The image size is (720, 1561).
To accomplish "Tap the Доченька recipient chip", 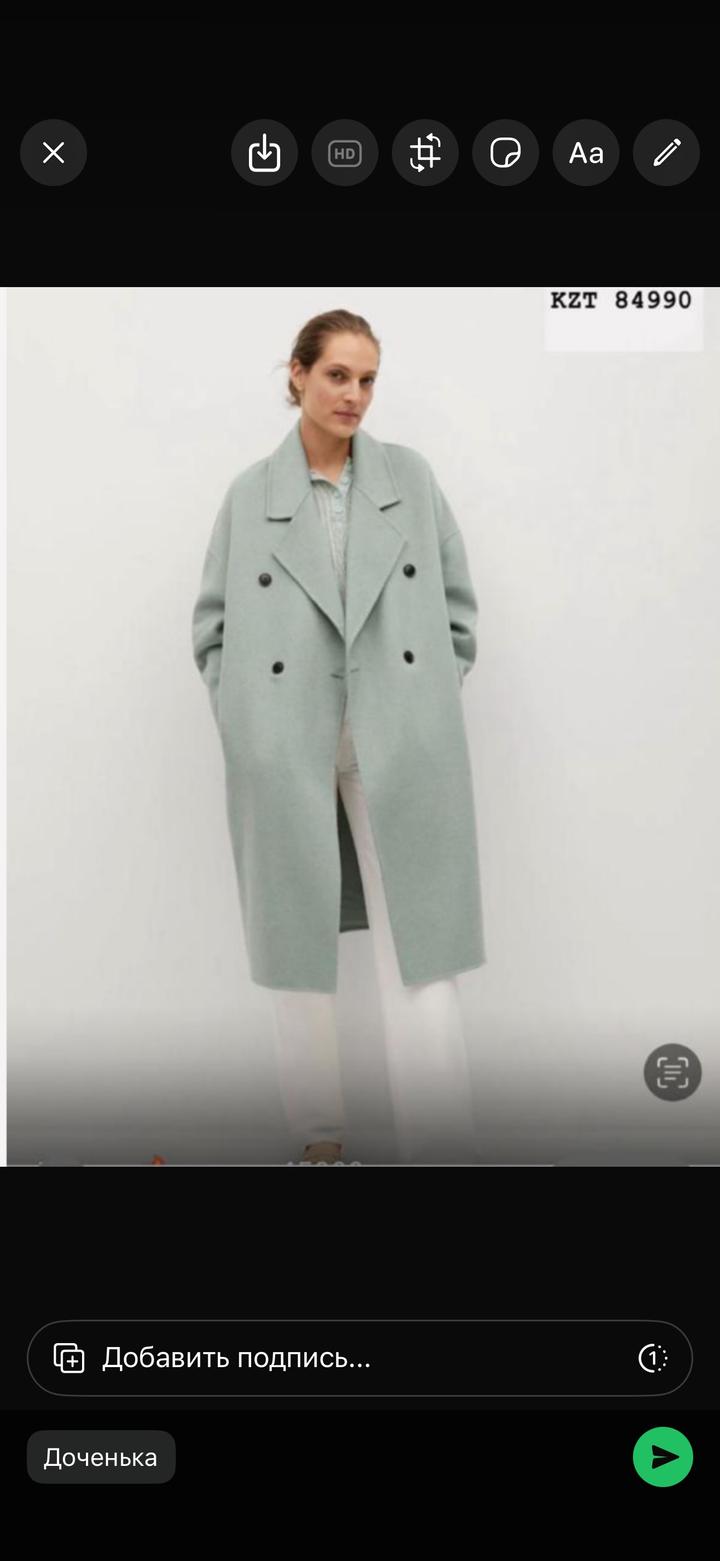I will point(101,1457).
